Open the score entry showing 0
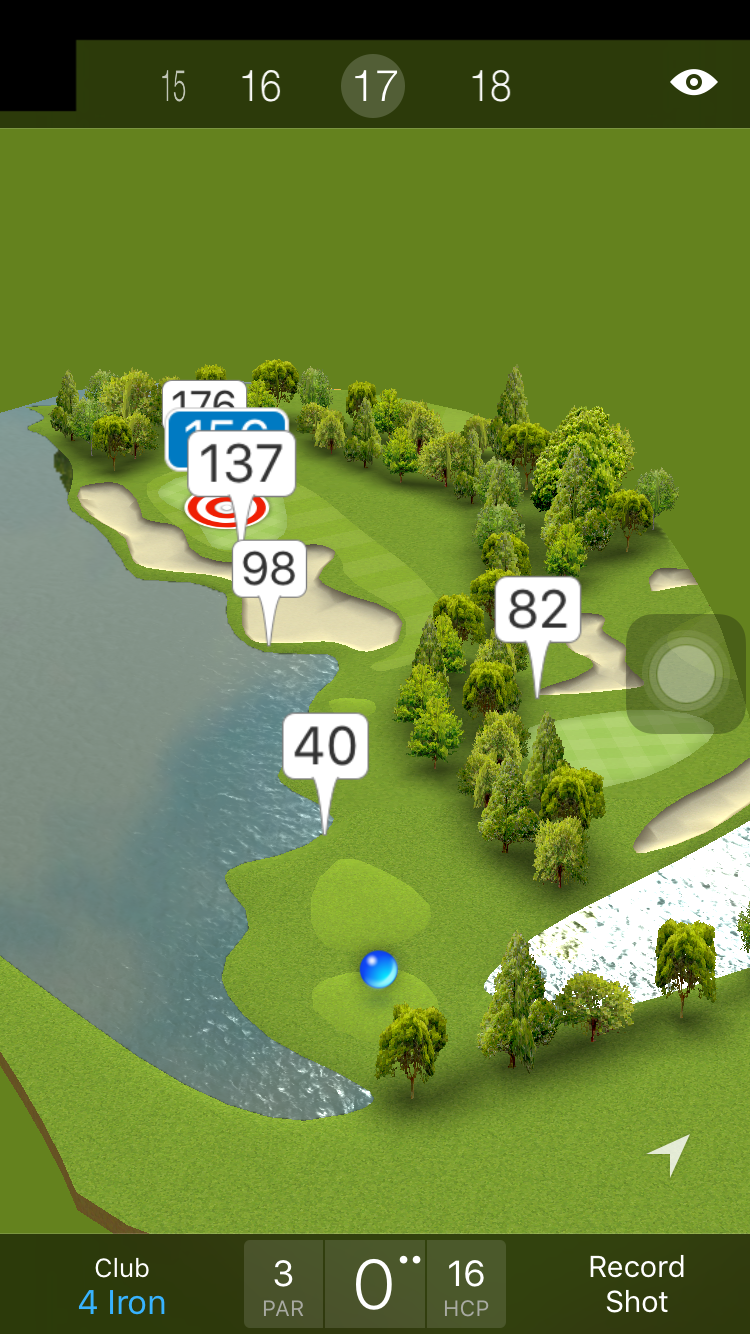The height and width of the screenshot is (1334, 750). 375,1284
